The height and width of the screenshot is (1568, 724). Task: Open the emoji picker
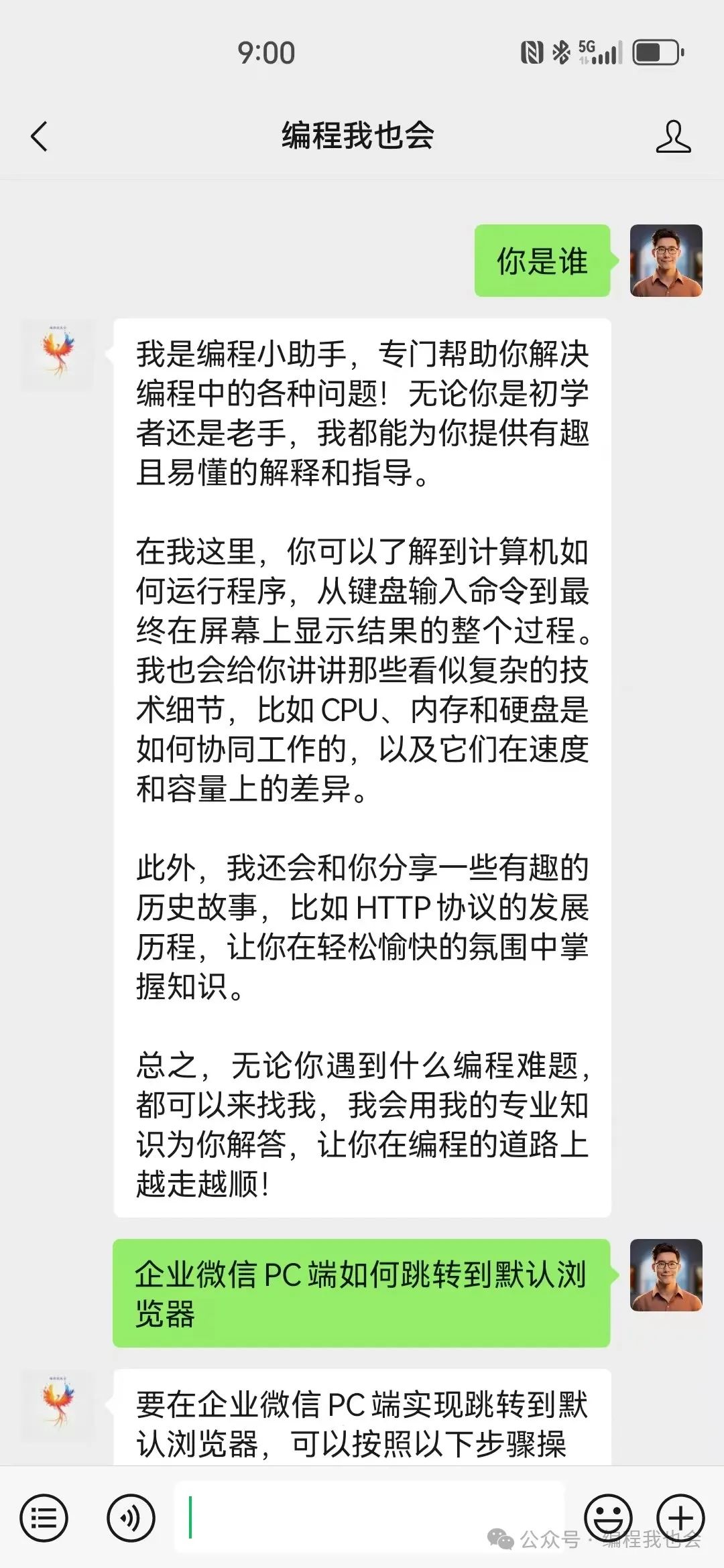(x=607, y=1517)
